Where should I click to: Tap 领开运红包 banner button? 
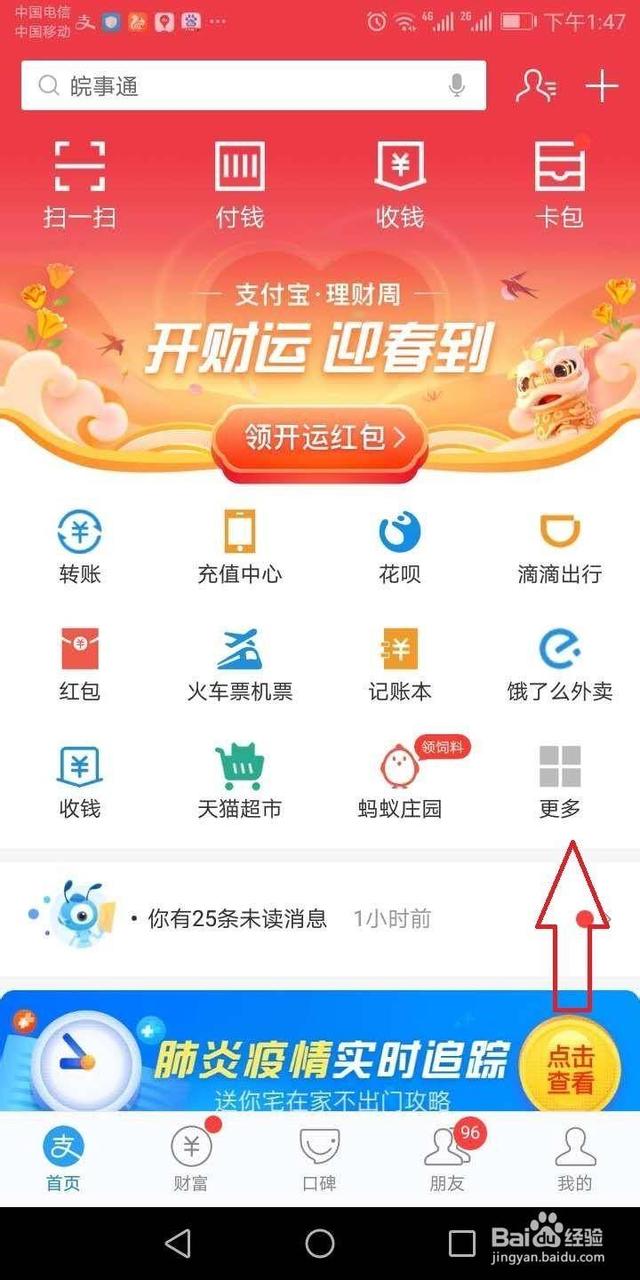point(320,438)
